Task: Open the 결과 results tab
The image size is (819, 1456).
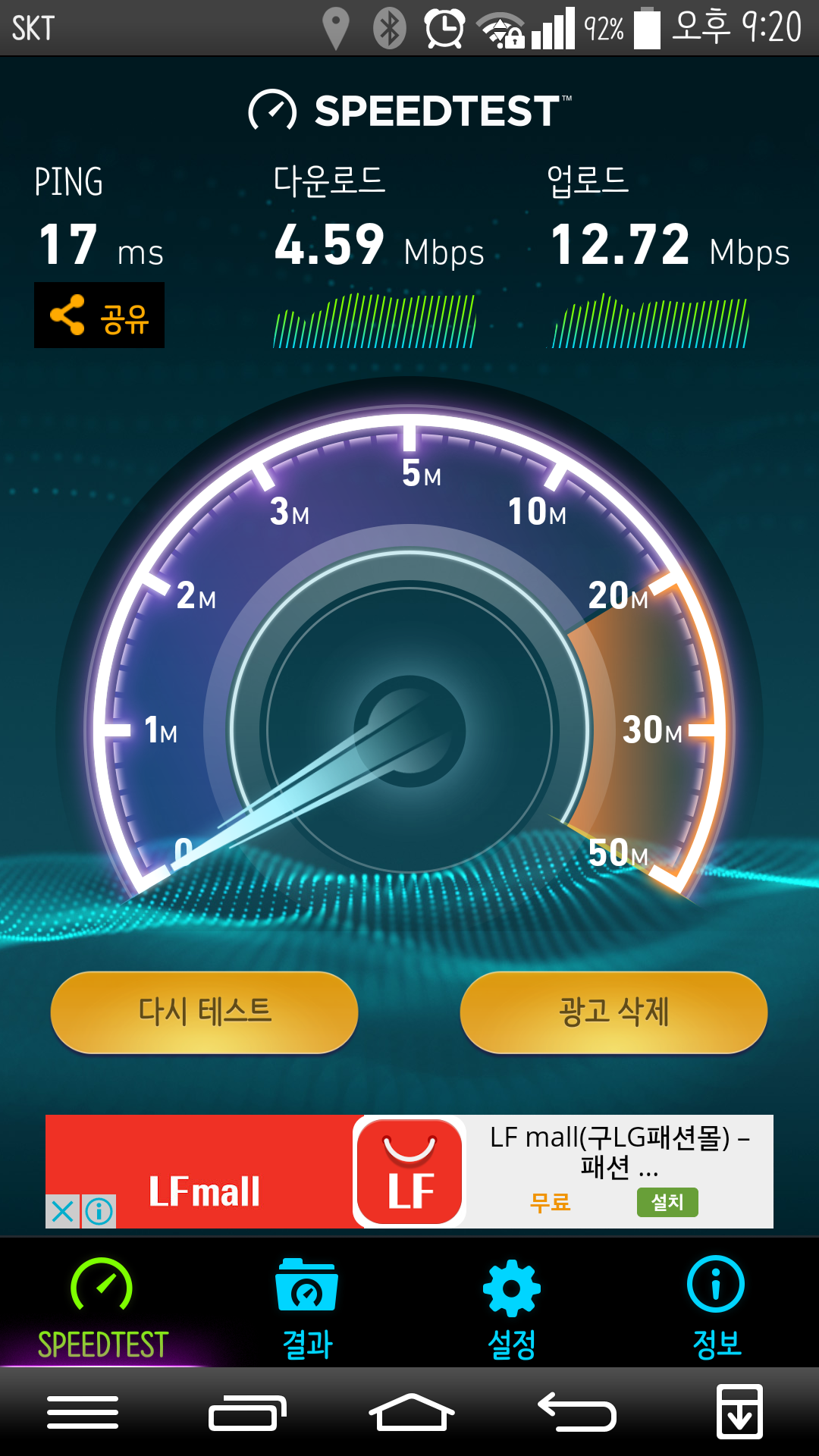Action: pos(307,1308)
